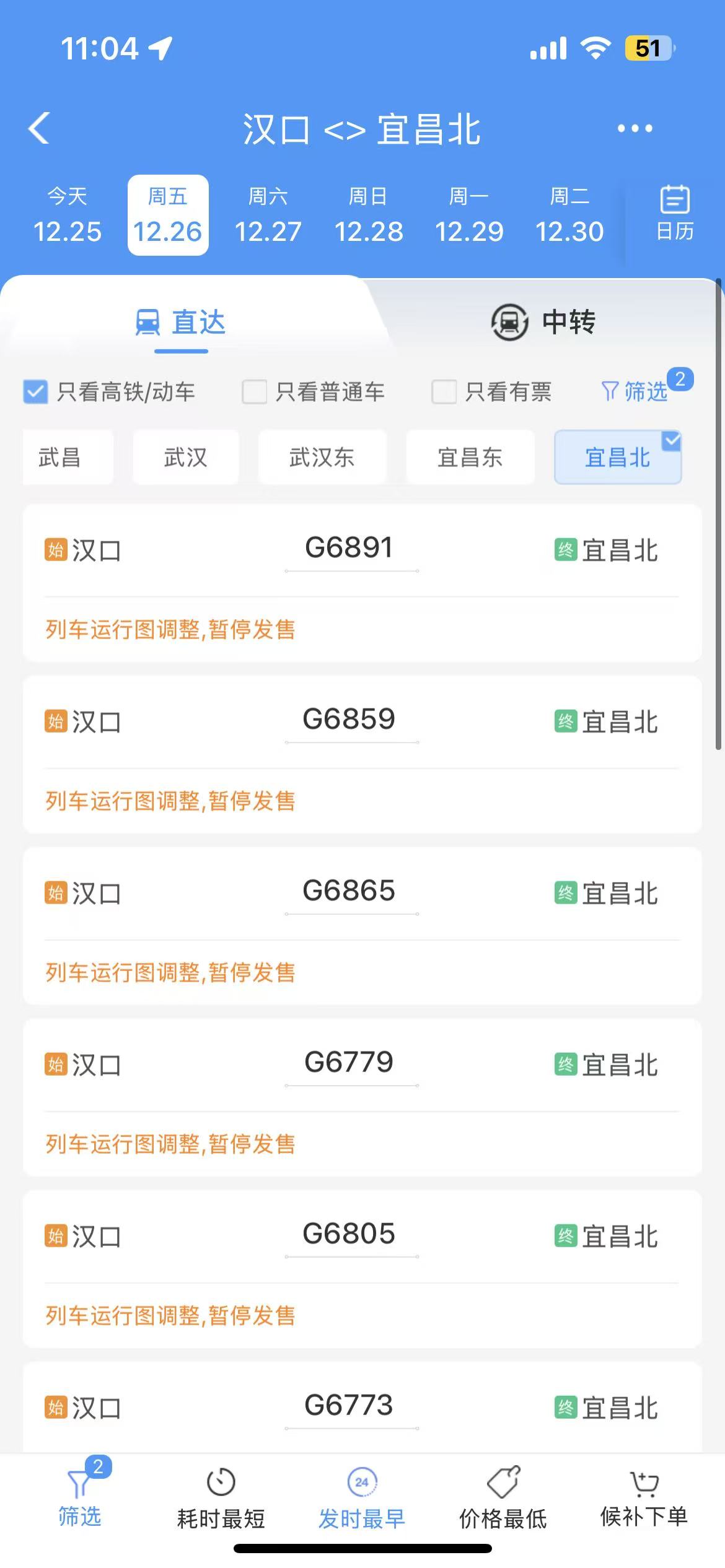
Task: Select today 12.25
Action: (x=67, y=215)
